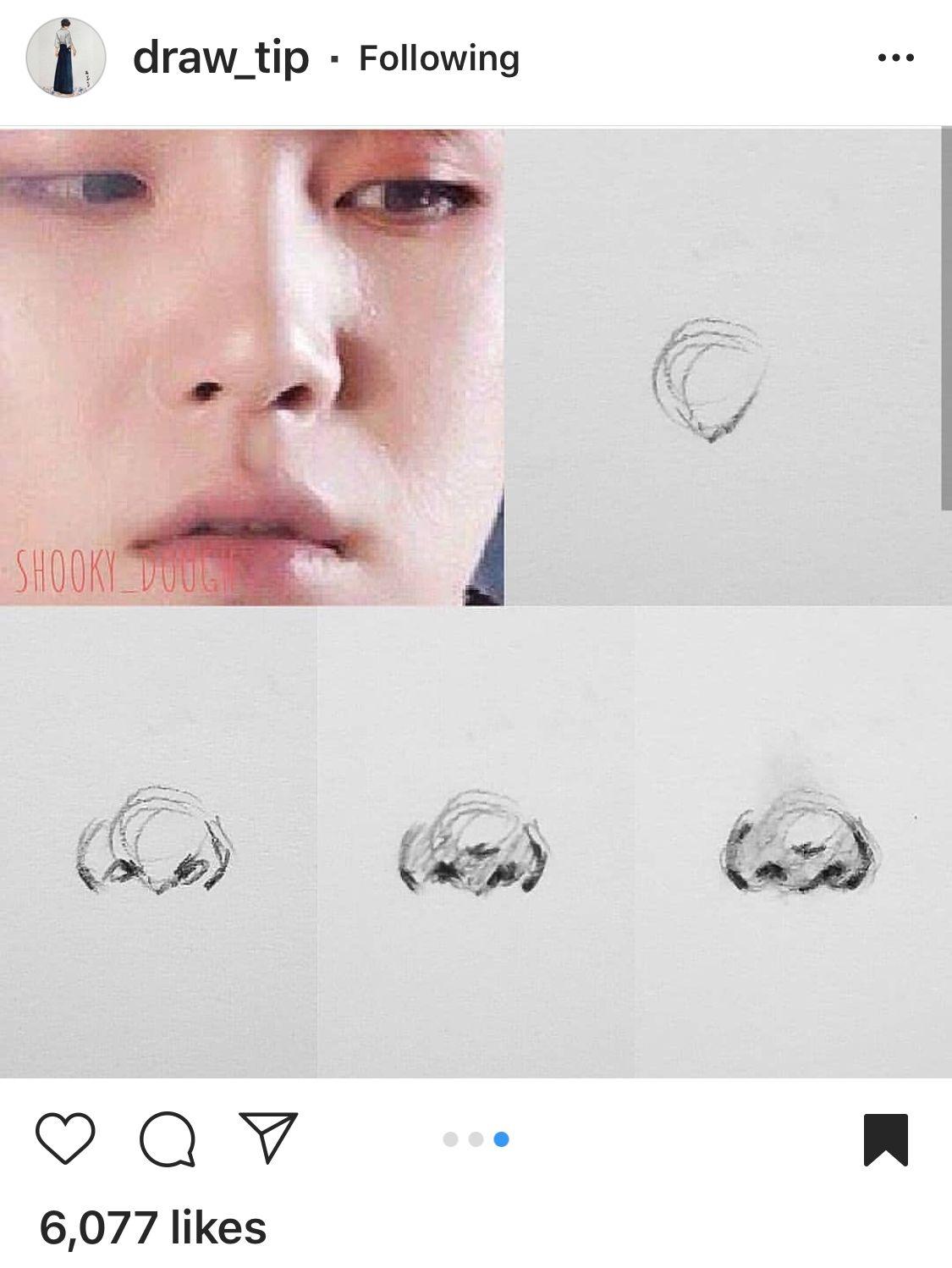Open the post's overflow menu
The height and width of the screenshot is (1268, 952).
(x=895, y=58)
